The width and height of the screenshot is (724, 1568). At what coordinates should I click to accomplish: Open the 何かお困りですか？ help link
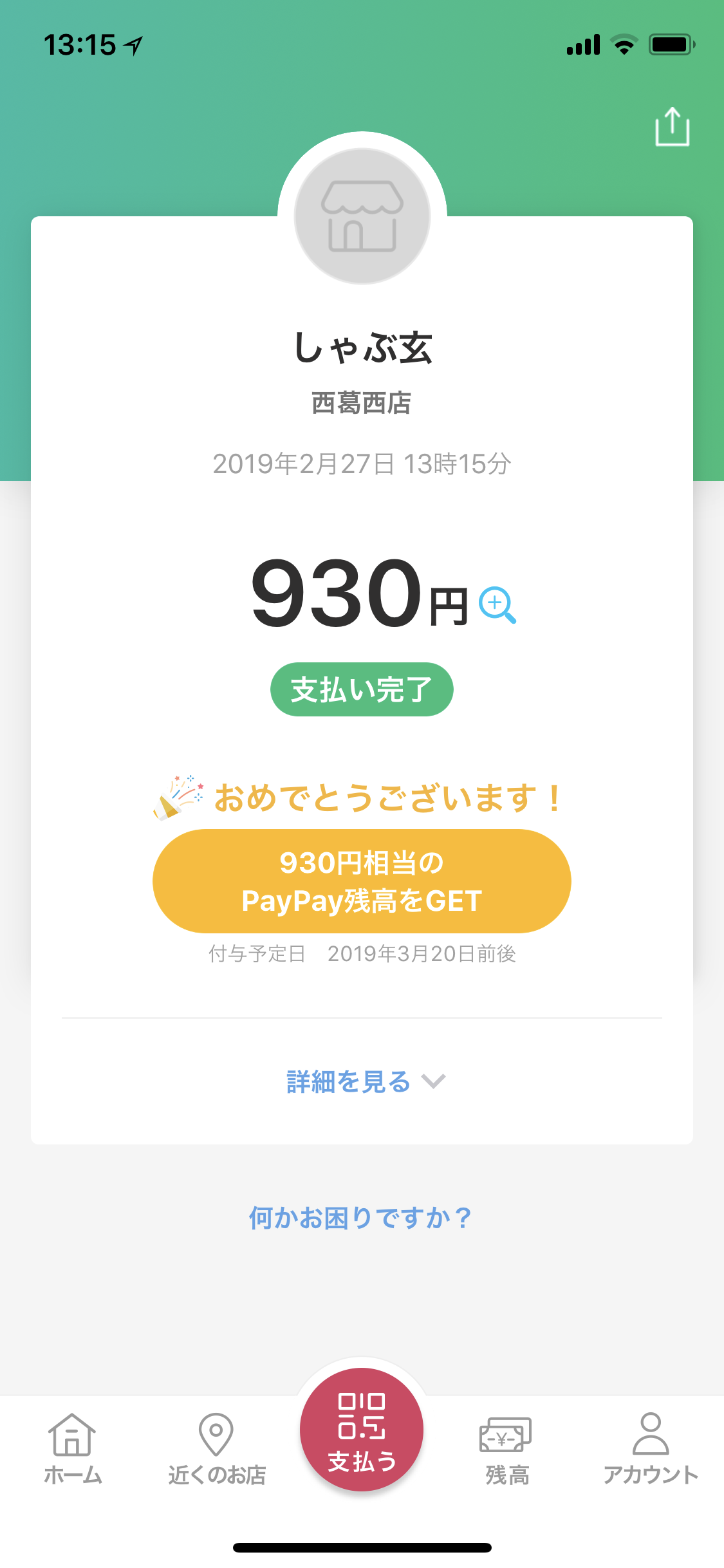[361, 1218]
